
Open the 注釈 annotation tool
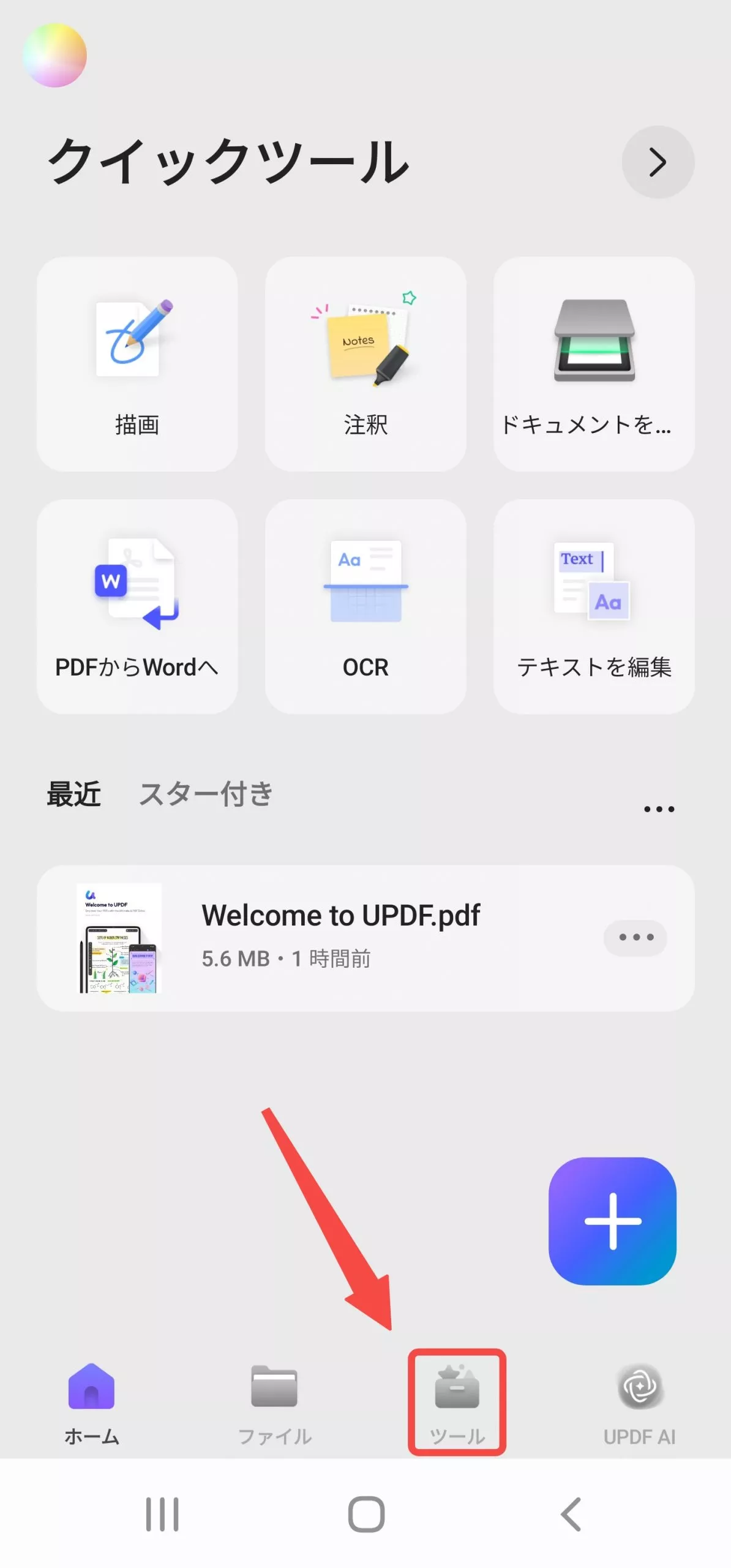coord(365,364)
